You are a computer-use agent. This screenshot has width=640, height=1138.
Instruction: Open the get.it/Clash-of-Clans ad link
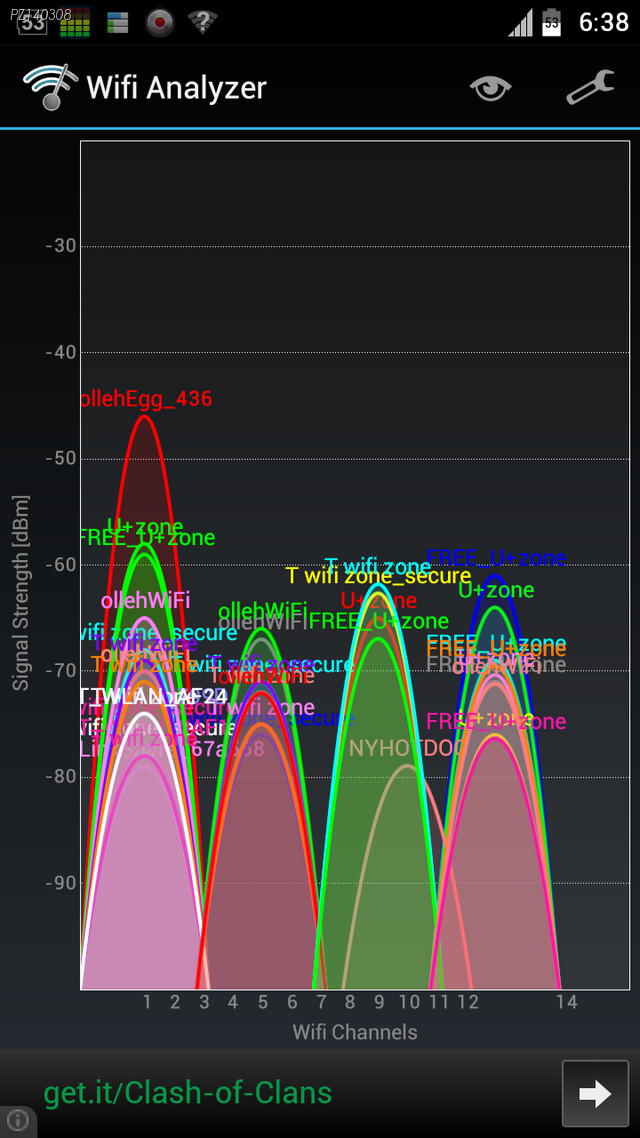coord(187,1091)
